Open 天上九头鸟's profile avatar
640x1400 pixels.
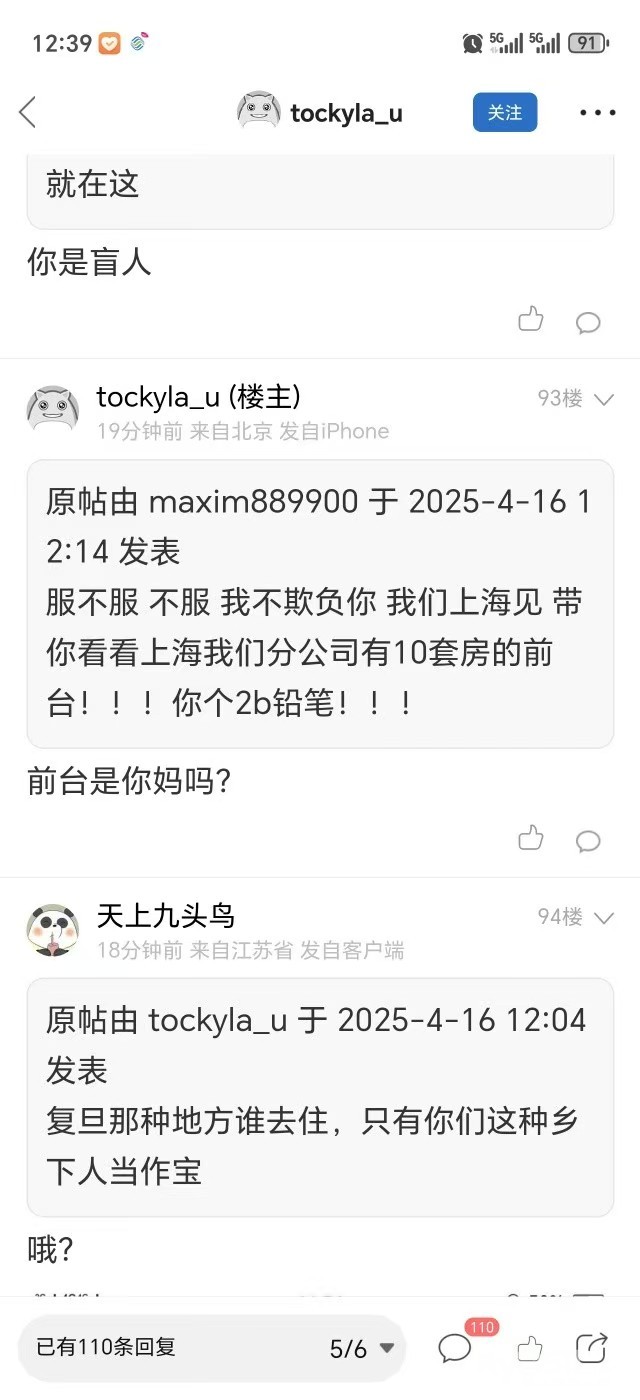pyautogui.click(x=52, y=930)
